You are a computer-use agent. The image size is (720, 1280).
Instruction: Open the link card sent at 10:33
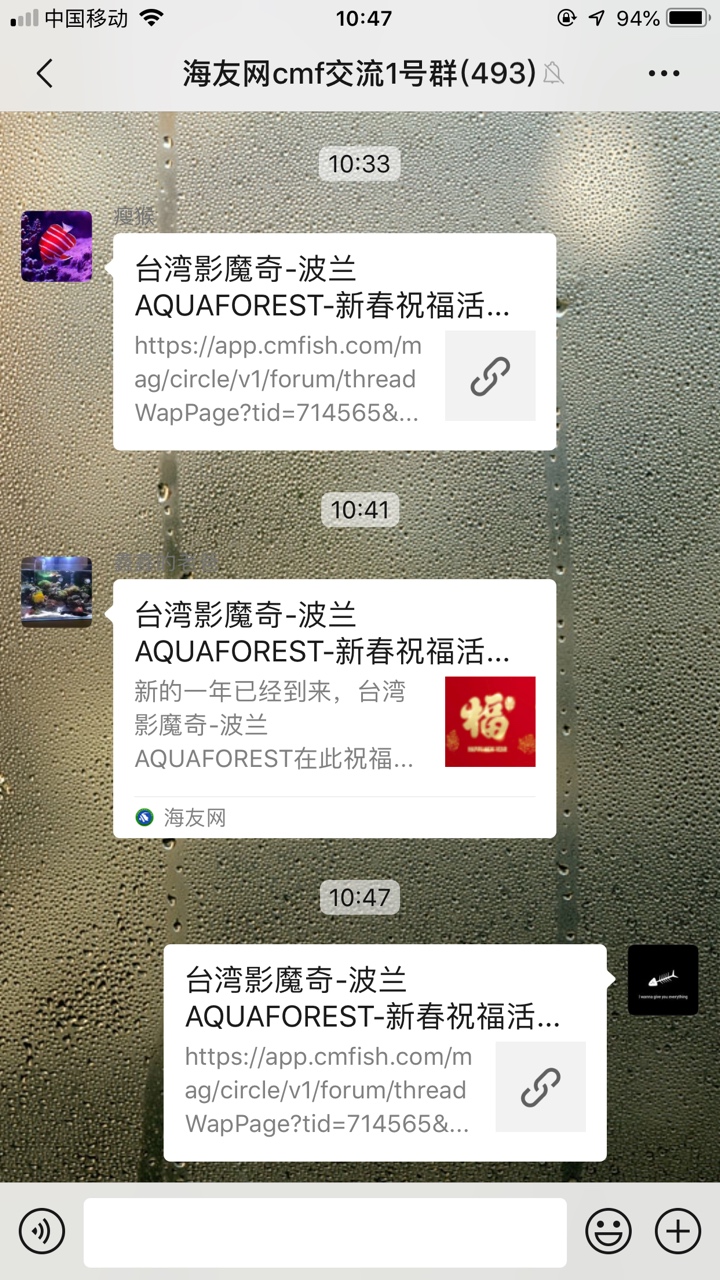point(334,341)
